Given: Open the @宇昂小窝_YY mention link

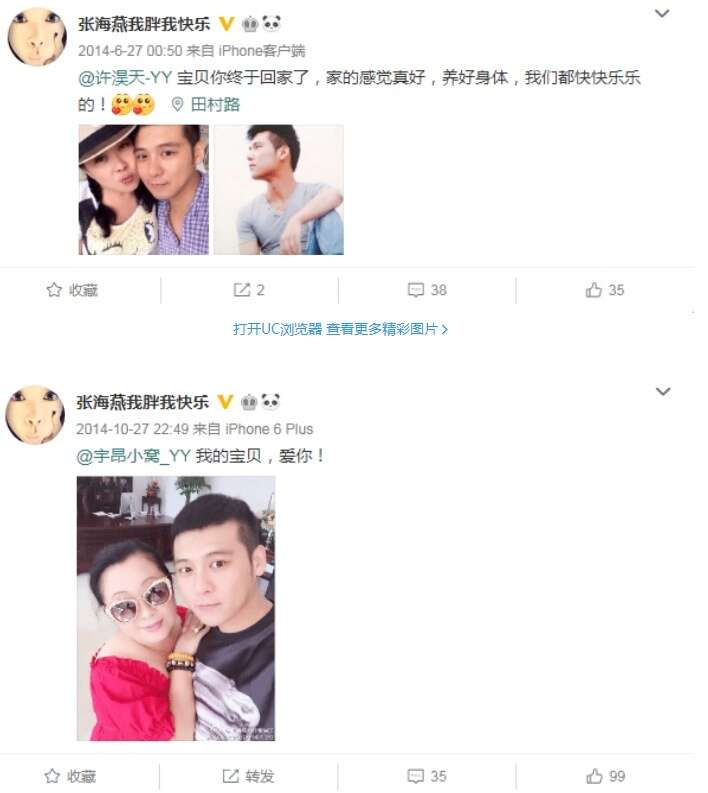Looking at the screenshot, I should coord(132,456).
